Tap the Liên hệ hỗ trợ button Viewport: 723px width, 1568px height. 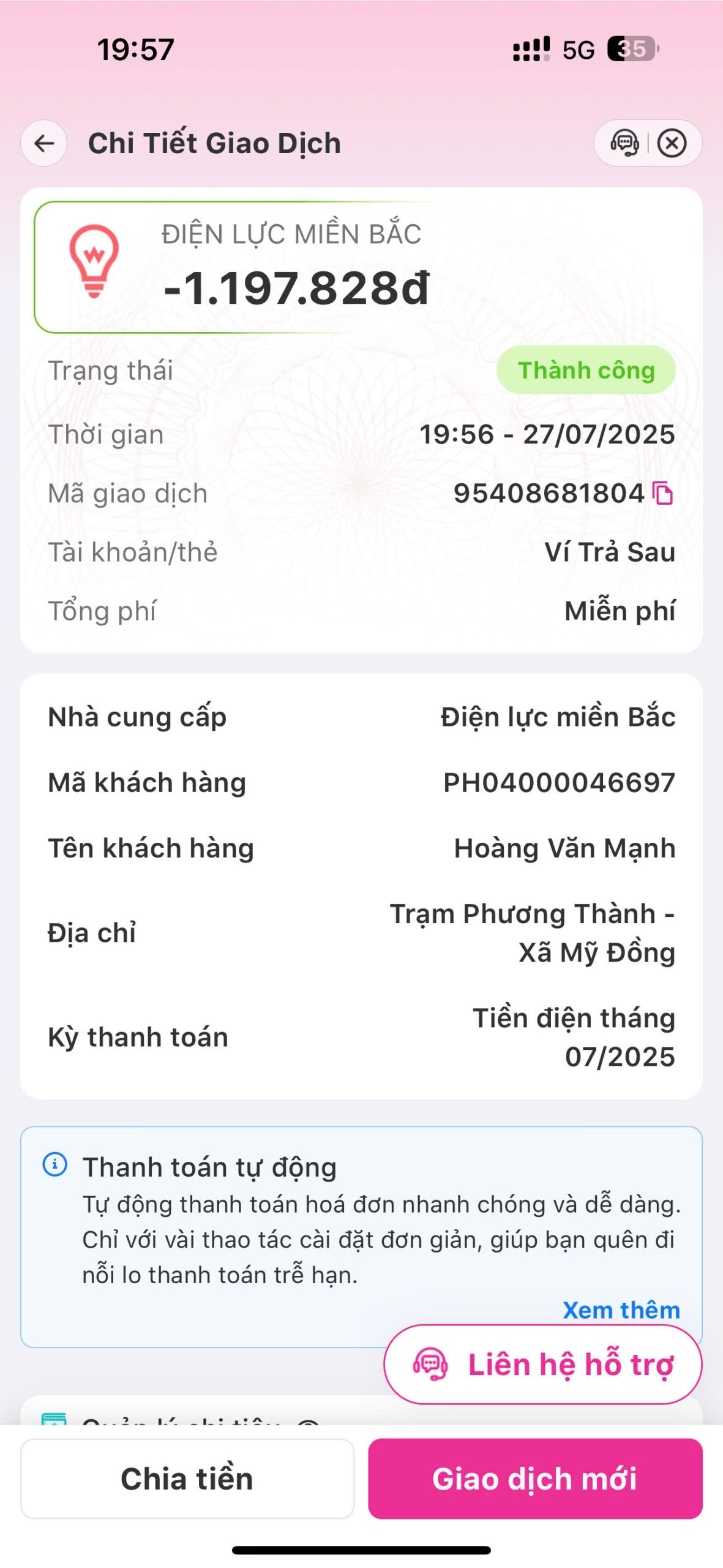[542, 1364]
